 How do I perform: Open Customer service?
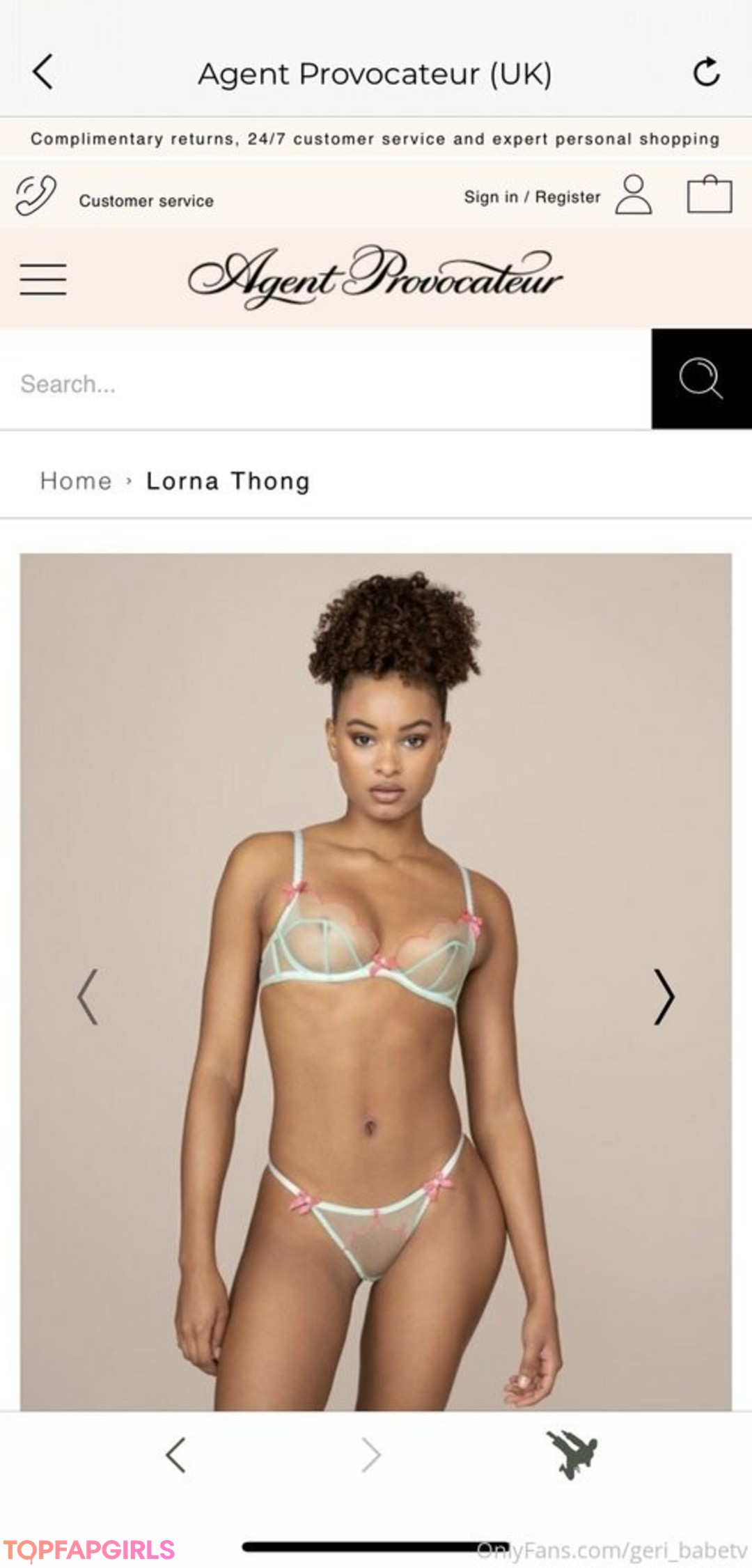click(146, 201)
